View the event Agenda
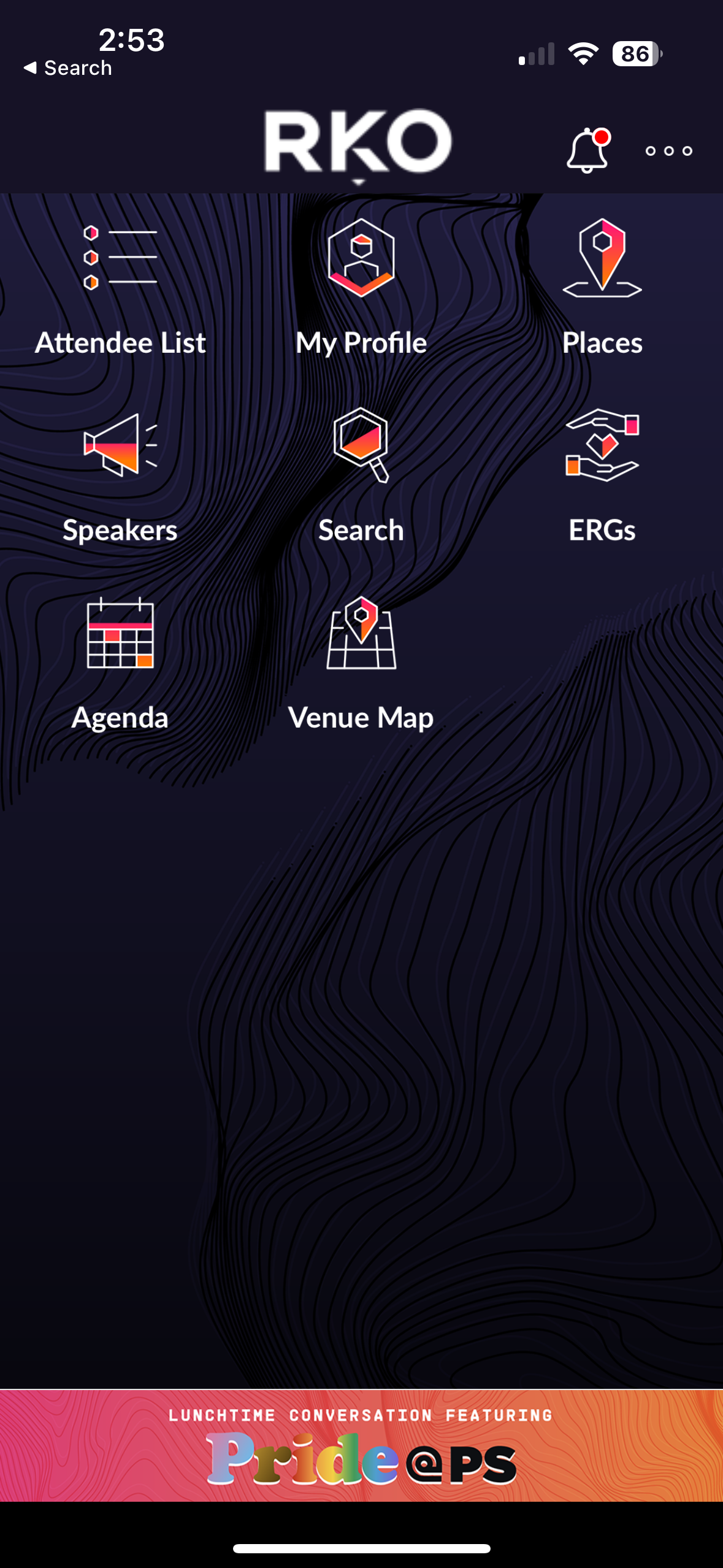 click(120, 663)
